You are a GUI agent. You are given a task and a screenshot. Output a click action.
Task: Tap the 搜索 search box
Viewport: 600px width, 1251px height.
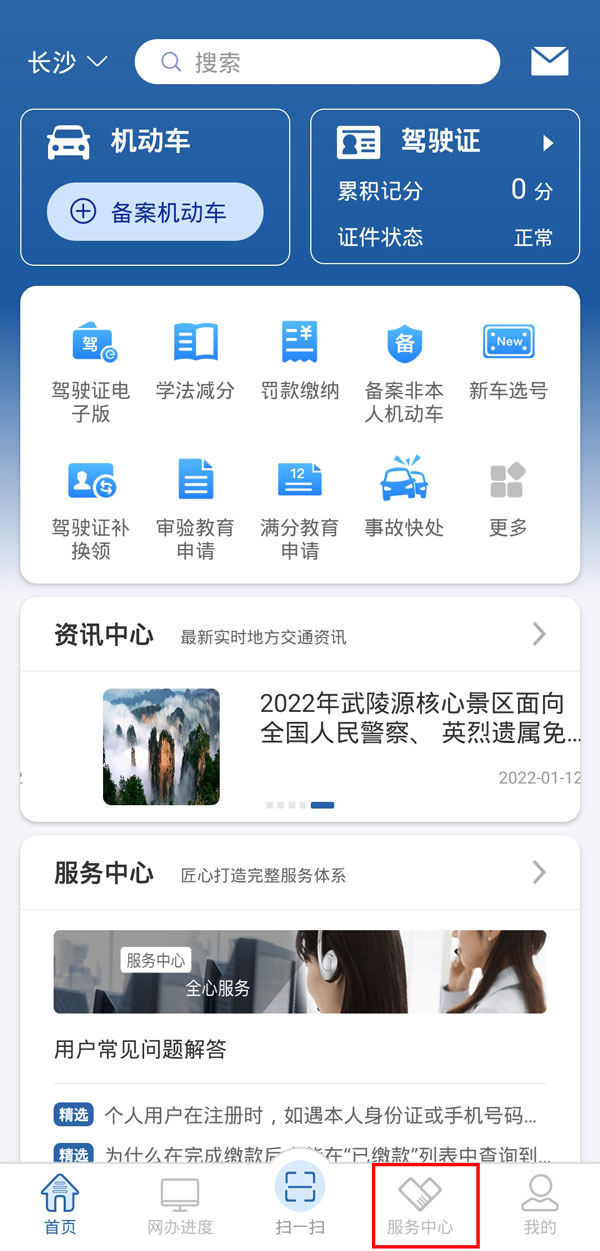(317, 62)
